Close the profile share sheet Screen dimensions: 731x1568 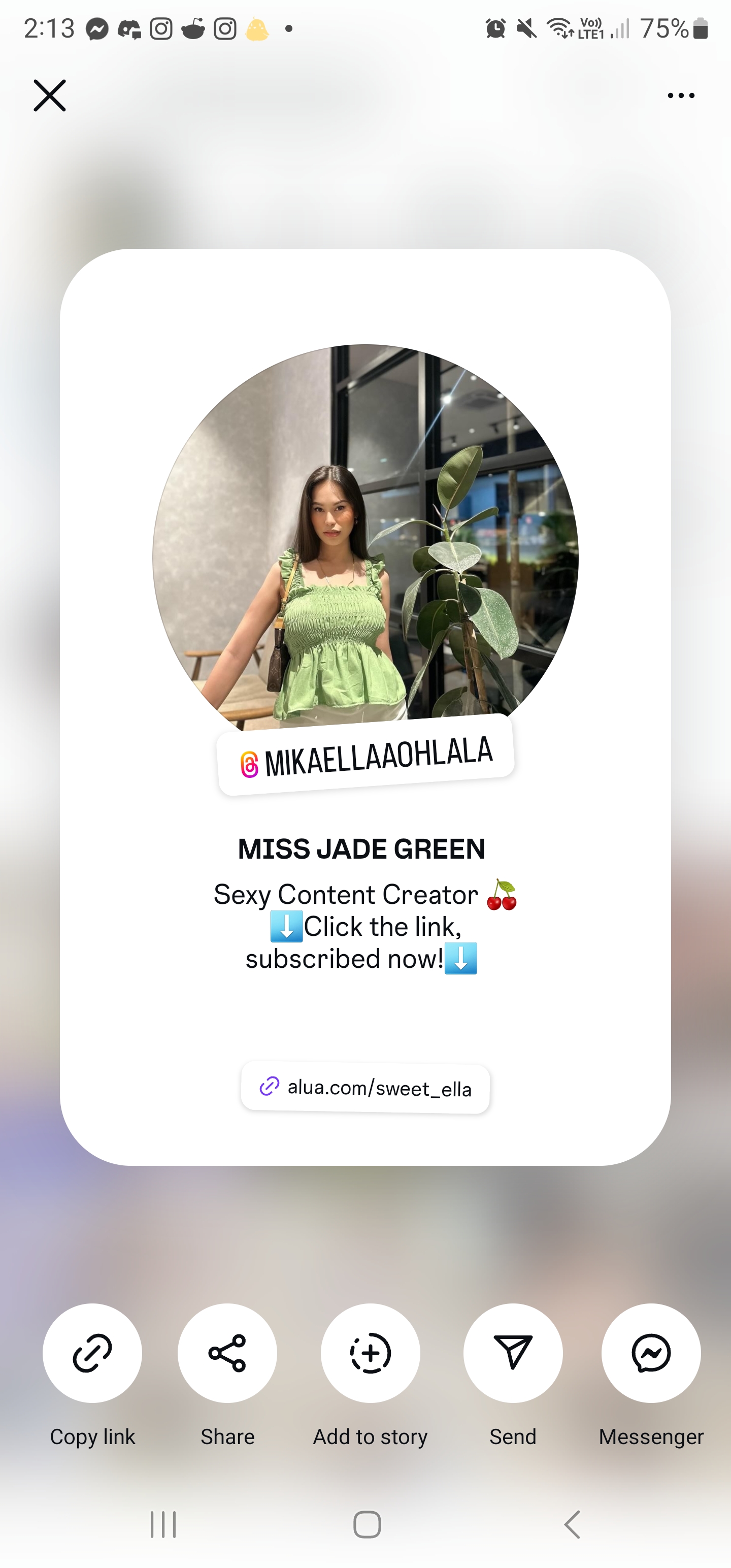tap(49, 95)
